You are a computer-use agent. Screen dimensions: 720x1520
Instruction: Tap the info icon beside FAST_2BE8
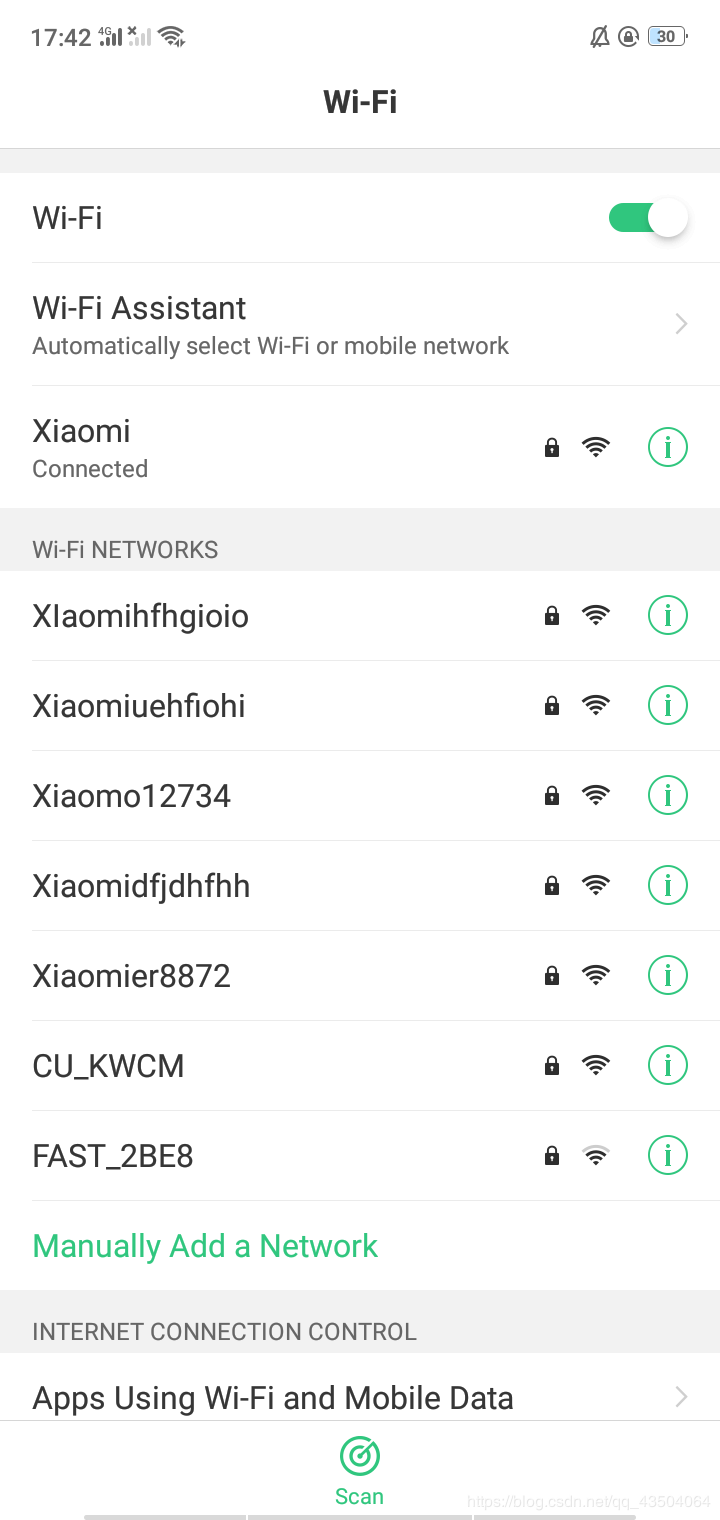(x=667, y=1155)
